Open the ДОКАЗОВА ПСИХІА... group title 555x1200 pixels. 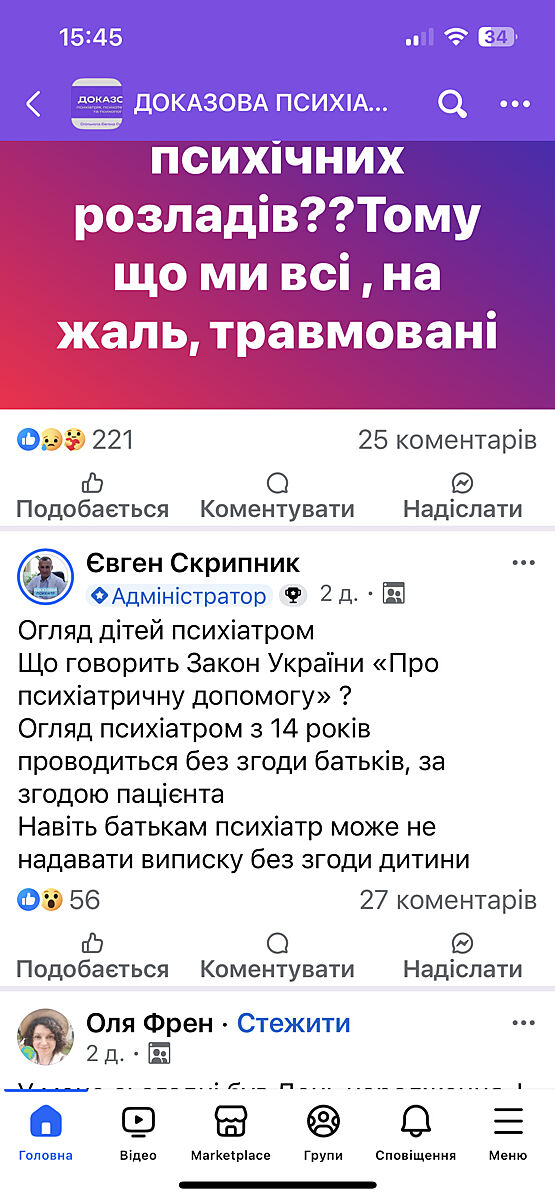260,103
